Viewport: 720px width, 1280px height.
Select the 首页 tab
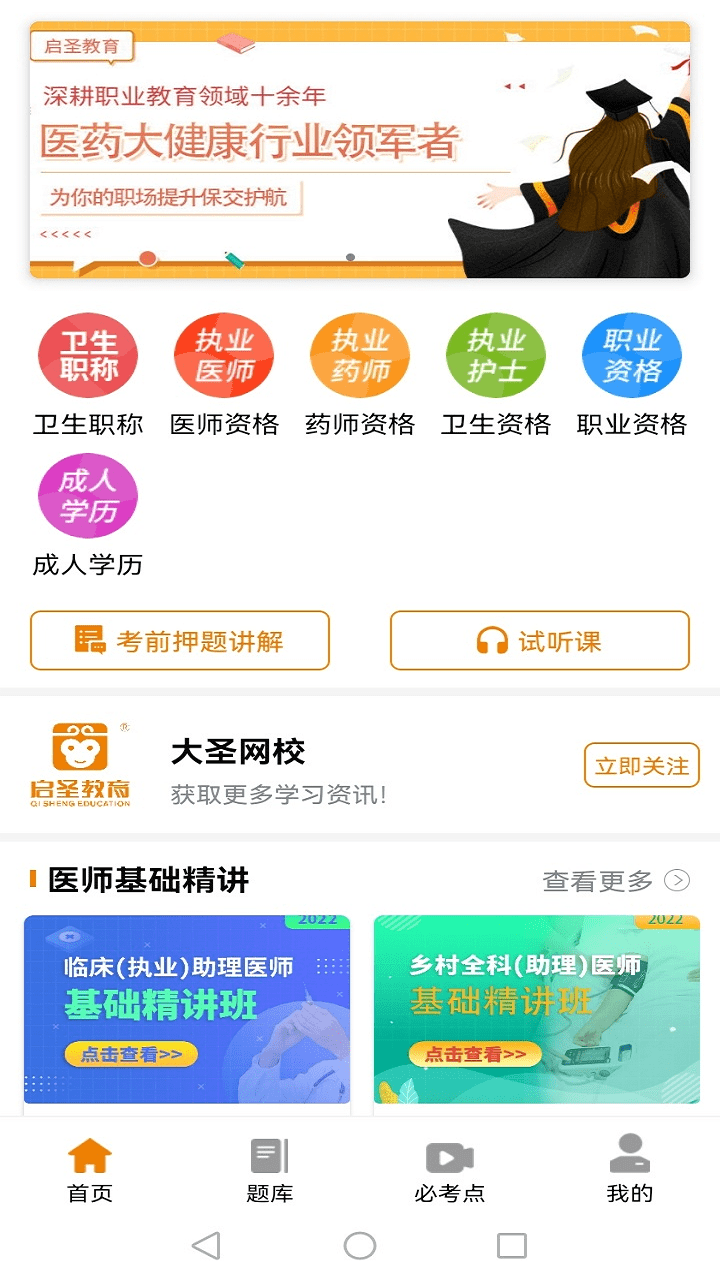pyautogui.click(x=90, y=1169)
